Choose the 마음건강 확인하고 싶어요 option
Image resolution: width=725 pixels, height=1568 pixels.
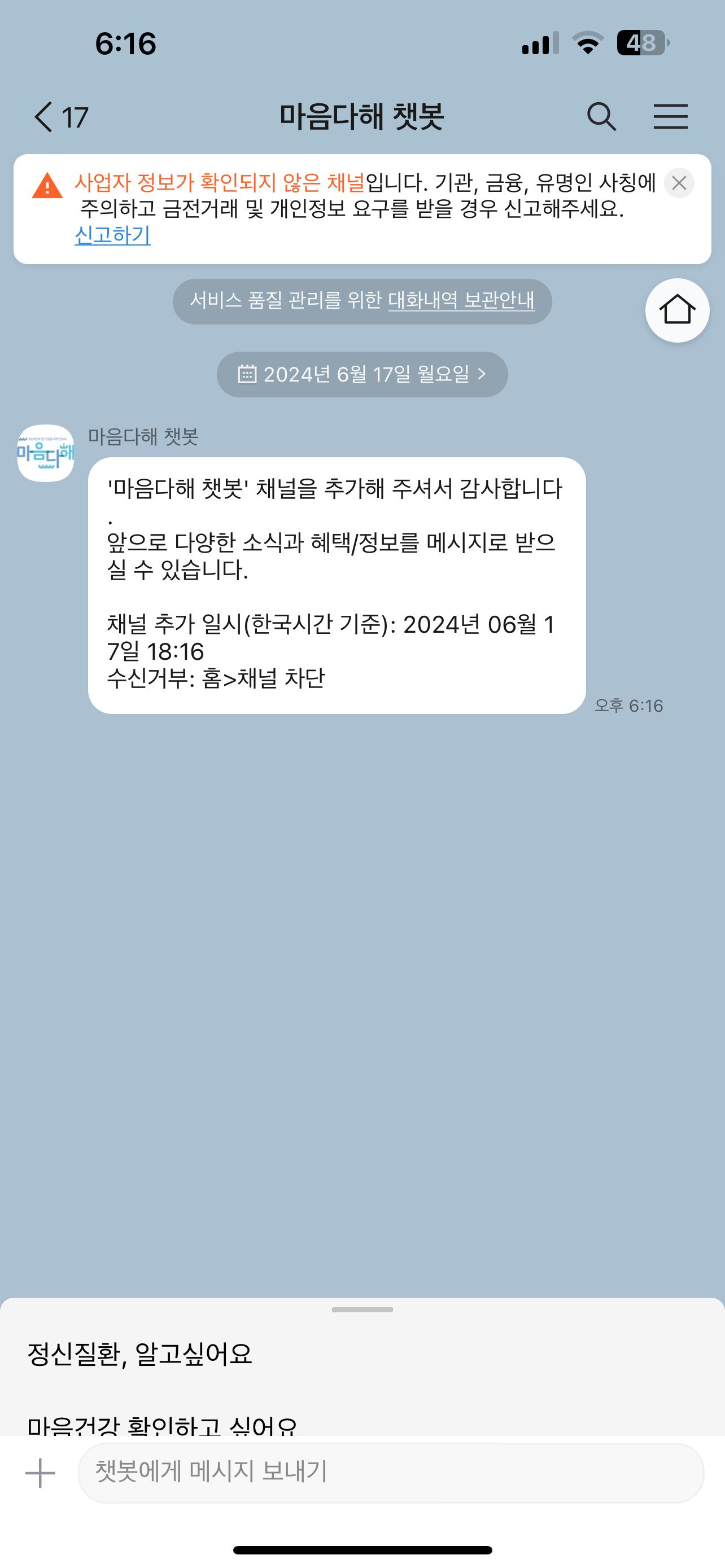[x=162, y=1423]
